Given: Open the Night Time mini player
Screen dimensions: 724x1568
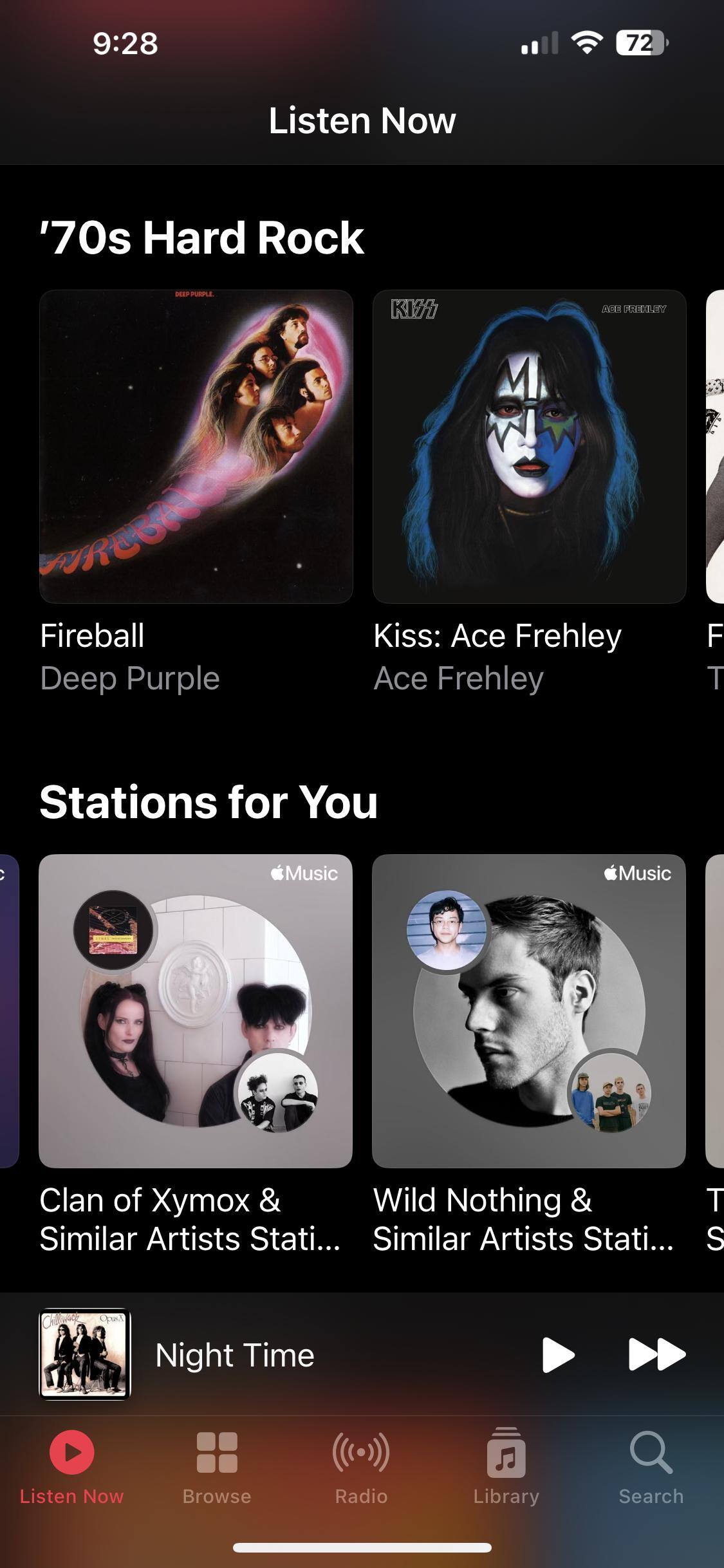Looking at the screenshot, I should 257,1355.
